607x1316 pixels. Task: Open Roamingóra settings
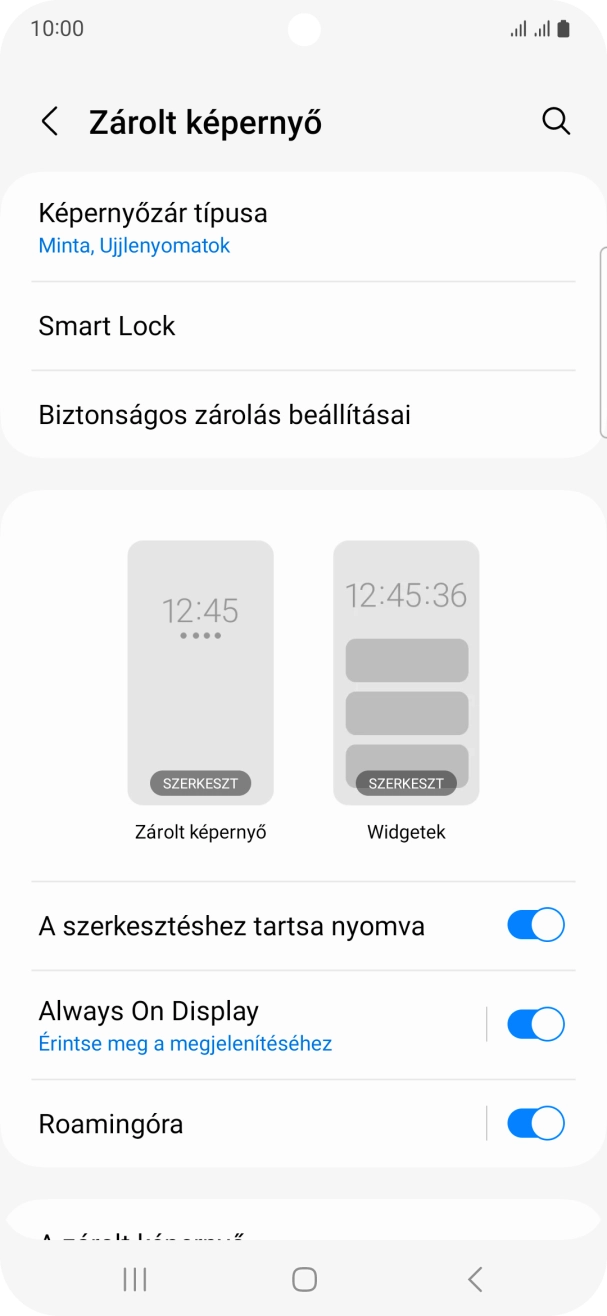250,1124
